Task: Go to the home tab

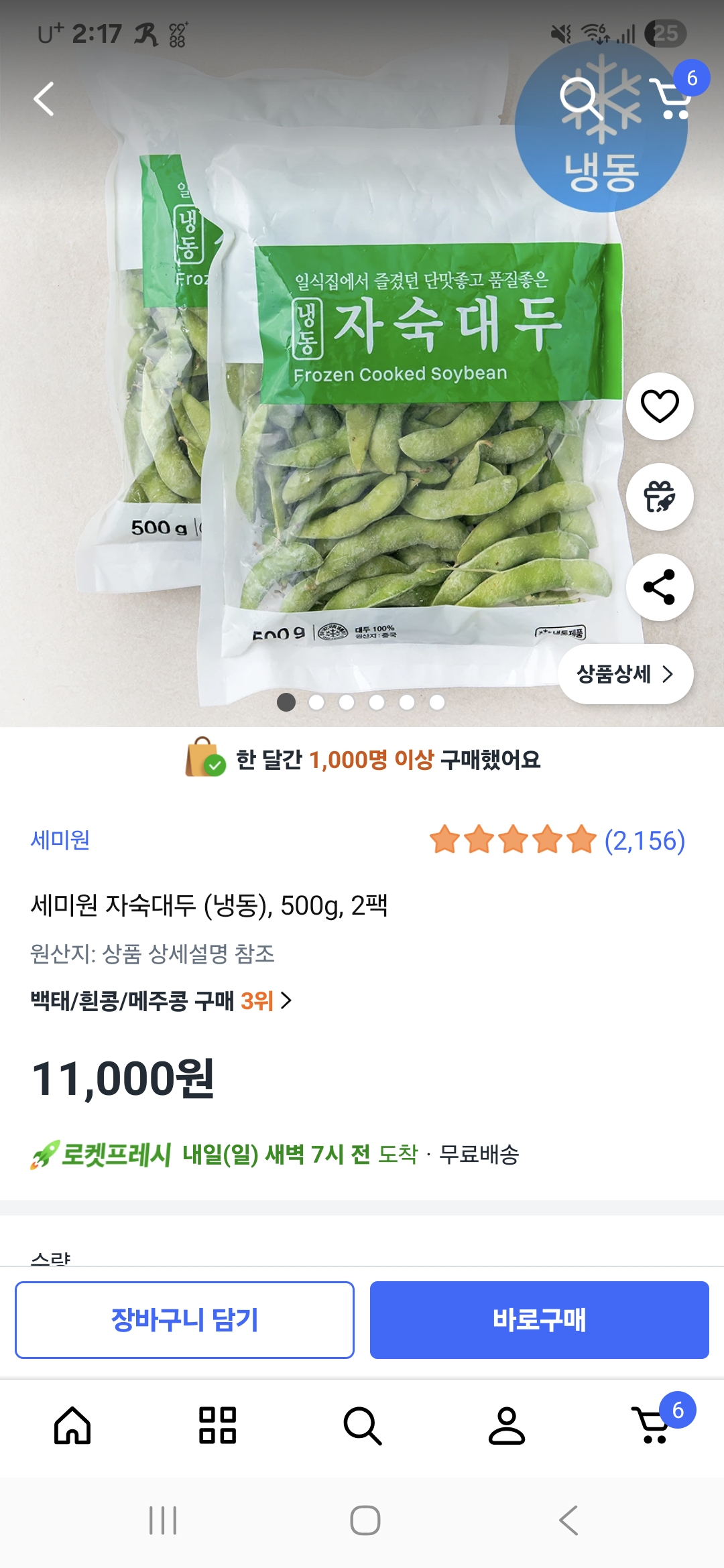Action: coord(72,1425)
